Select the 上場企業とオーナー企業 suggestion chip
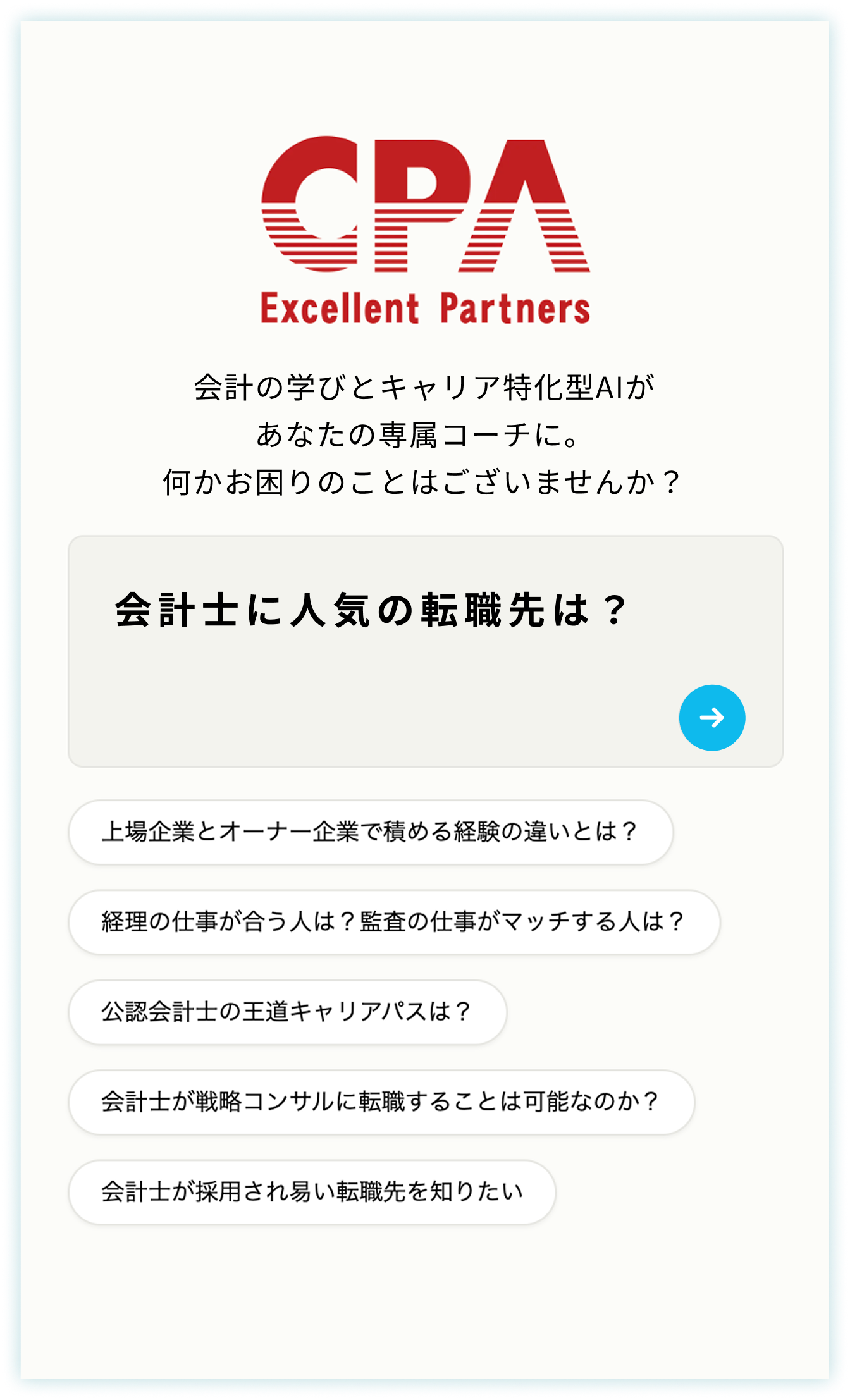Screen dimensions: 850x1400 [371, 832]
